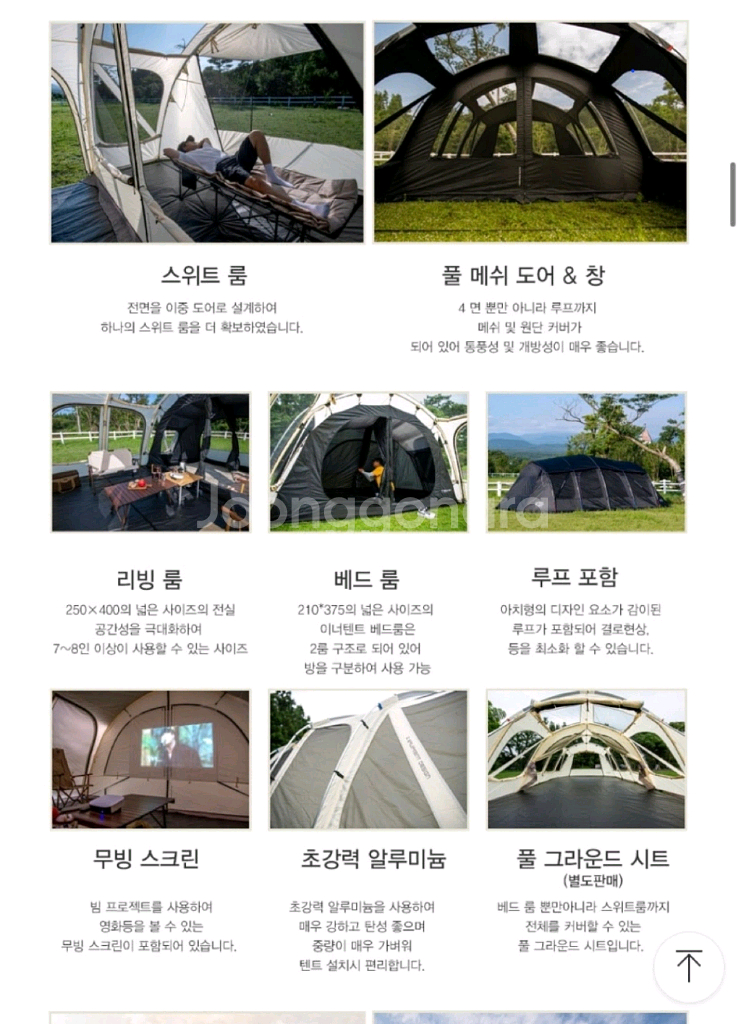This screenshot has height=1024, width=741.
Task: Click the scroll-to-top arrow button
Action: (x=688, y=963)
